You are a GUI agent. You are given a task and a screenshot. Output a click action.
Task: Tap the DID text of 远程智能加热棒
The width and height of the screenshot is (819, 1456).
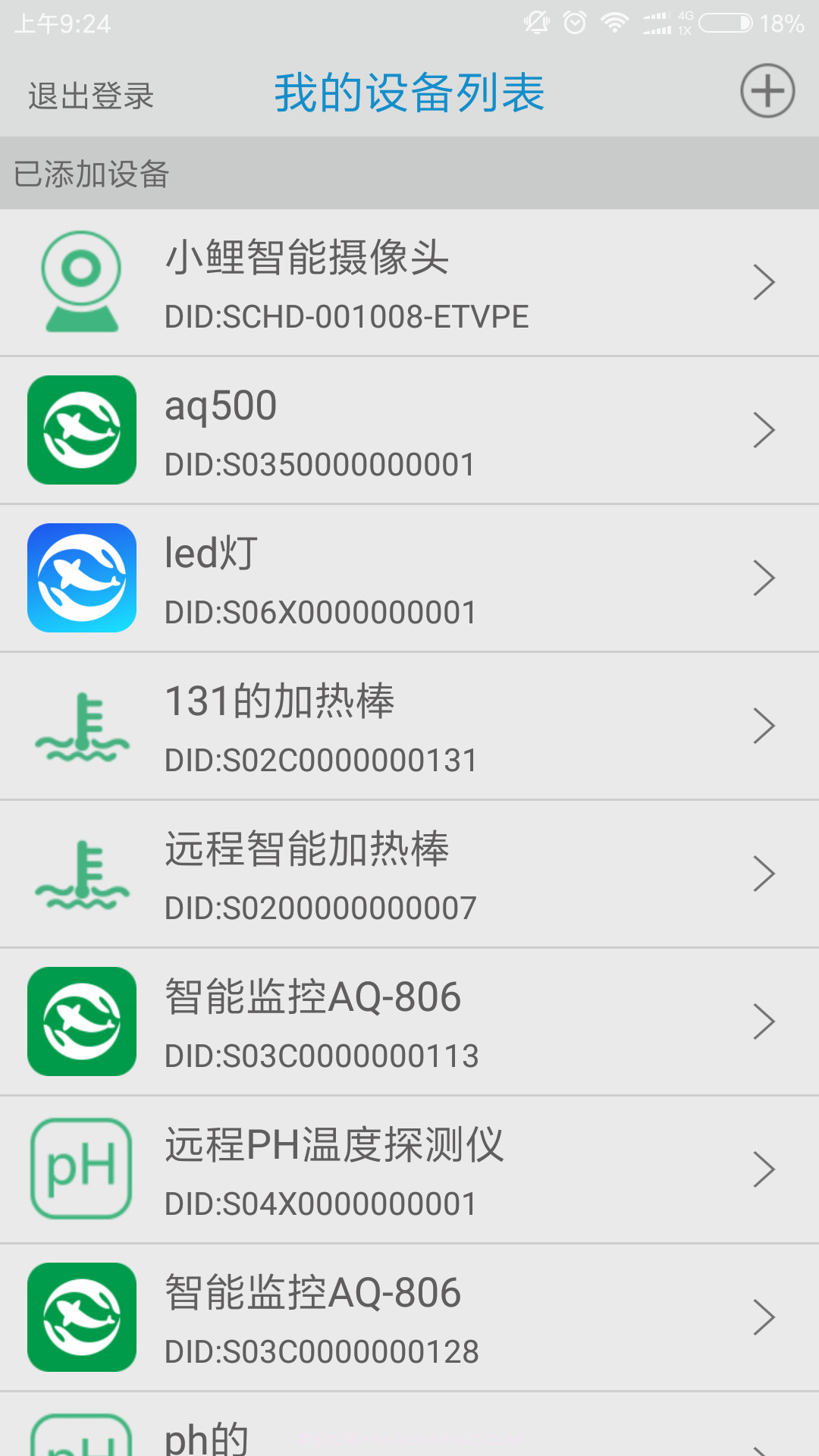pyautogui.click(x=320, y=907)
